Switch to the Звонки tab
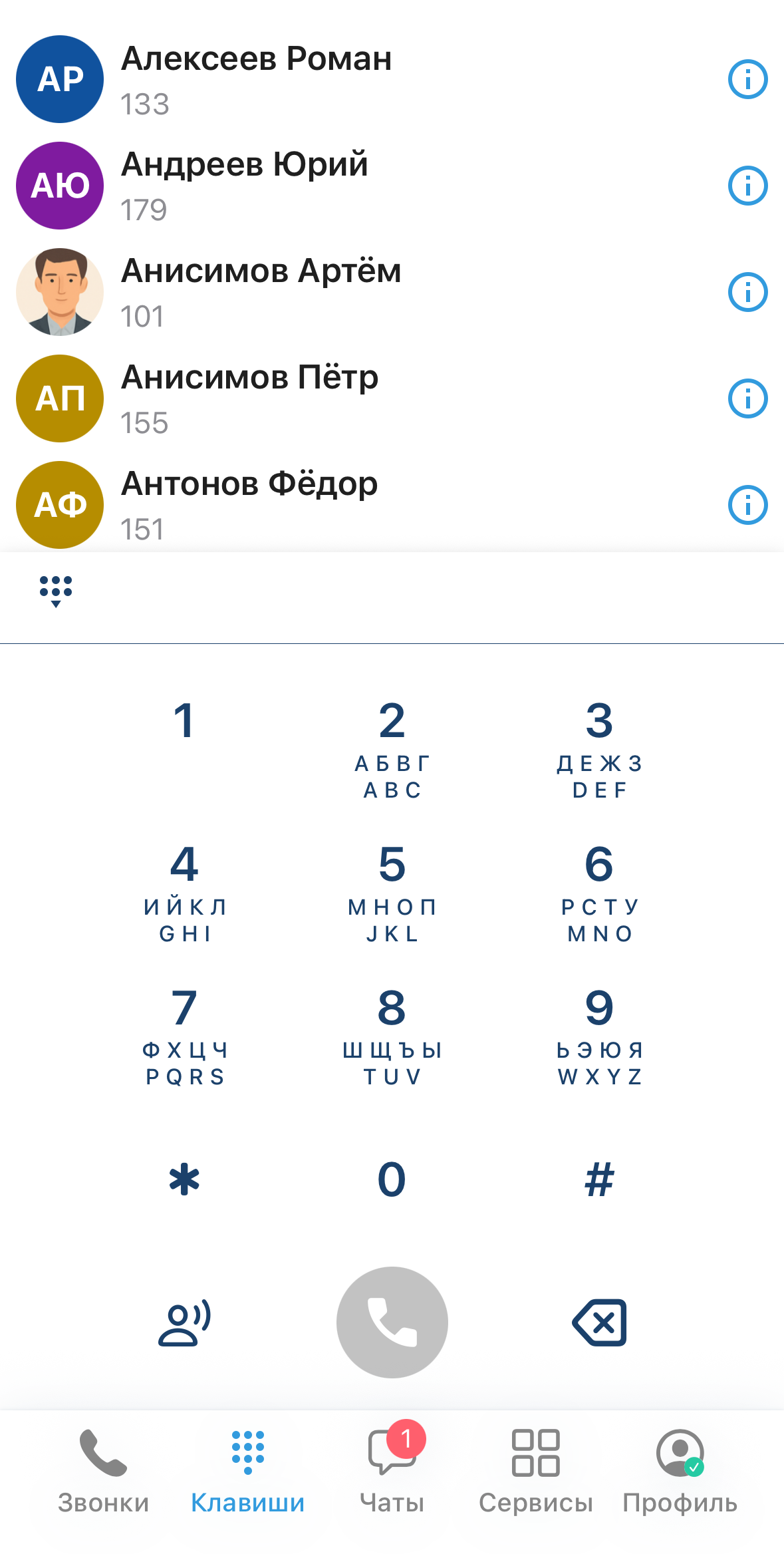The image size is (784, 1554). click(103, 1472)
